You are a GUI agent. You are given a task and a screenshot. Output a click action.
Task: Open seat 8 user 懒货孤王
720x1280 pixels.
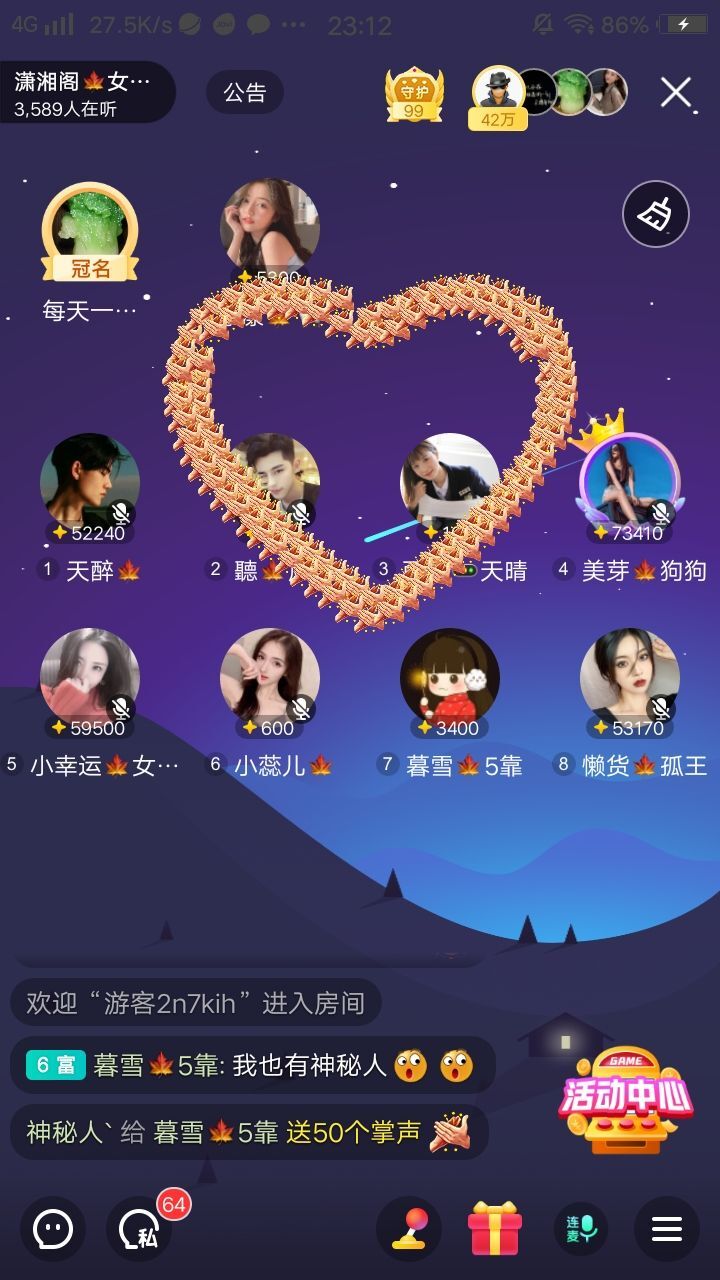(630, 678)
